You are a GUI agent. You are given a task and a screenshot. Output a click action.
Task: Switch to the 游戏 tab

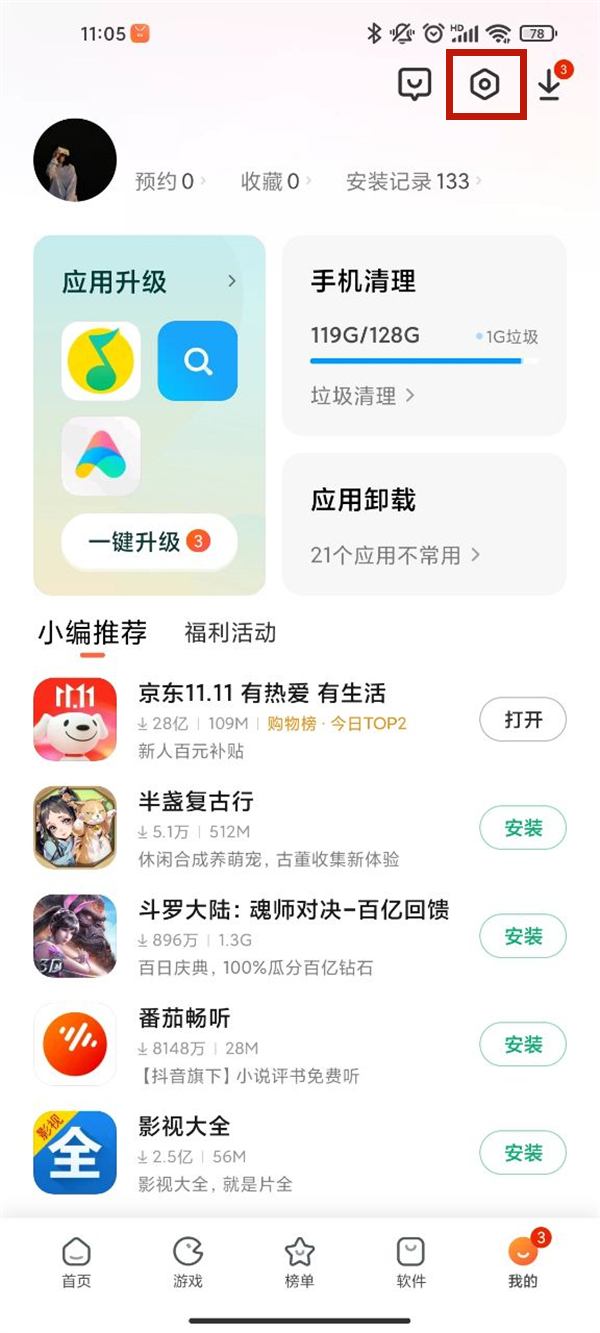click(188, 1261)
